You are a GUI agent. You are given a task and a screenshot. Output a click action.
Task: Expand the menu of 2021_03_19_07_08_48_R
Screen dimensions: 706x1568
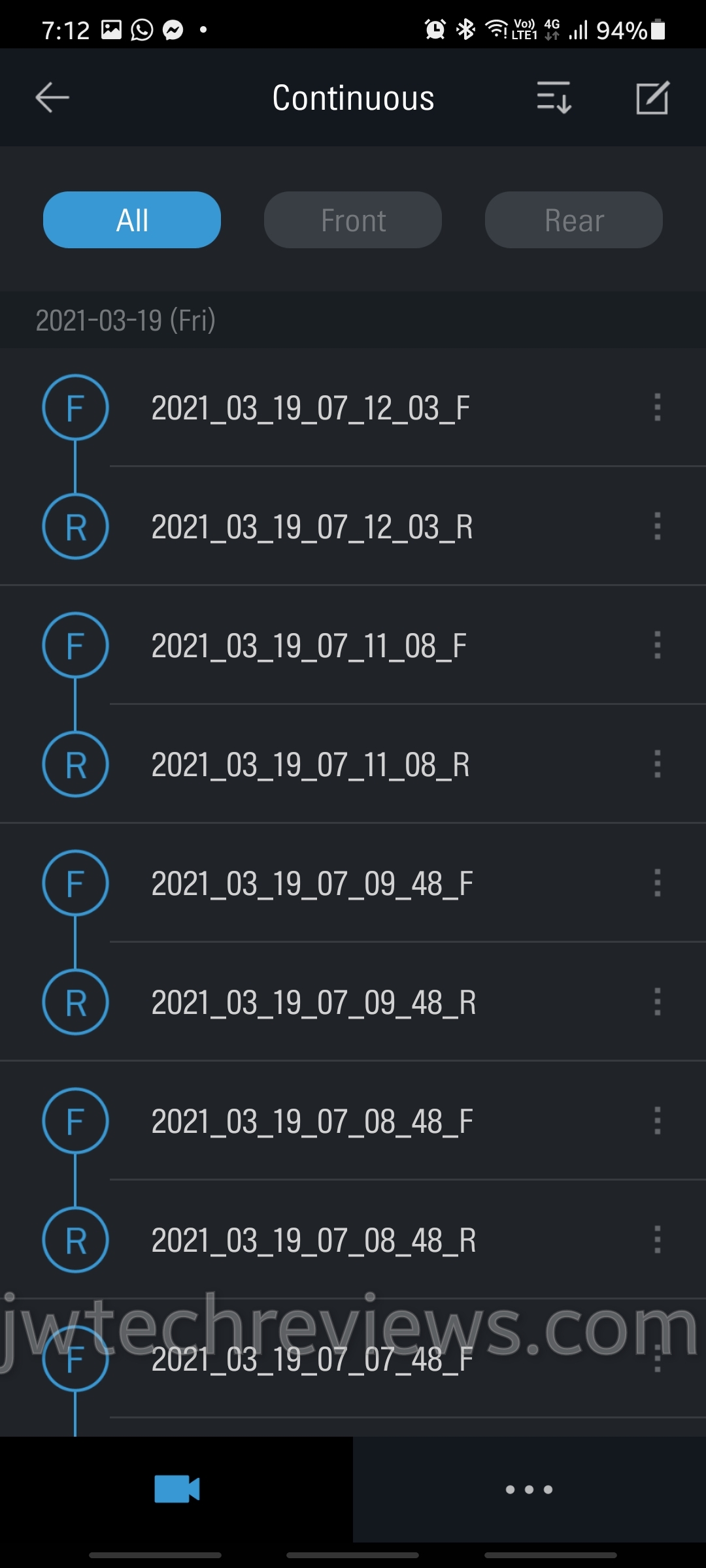(x=658, y=1240)
